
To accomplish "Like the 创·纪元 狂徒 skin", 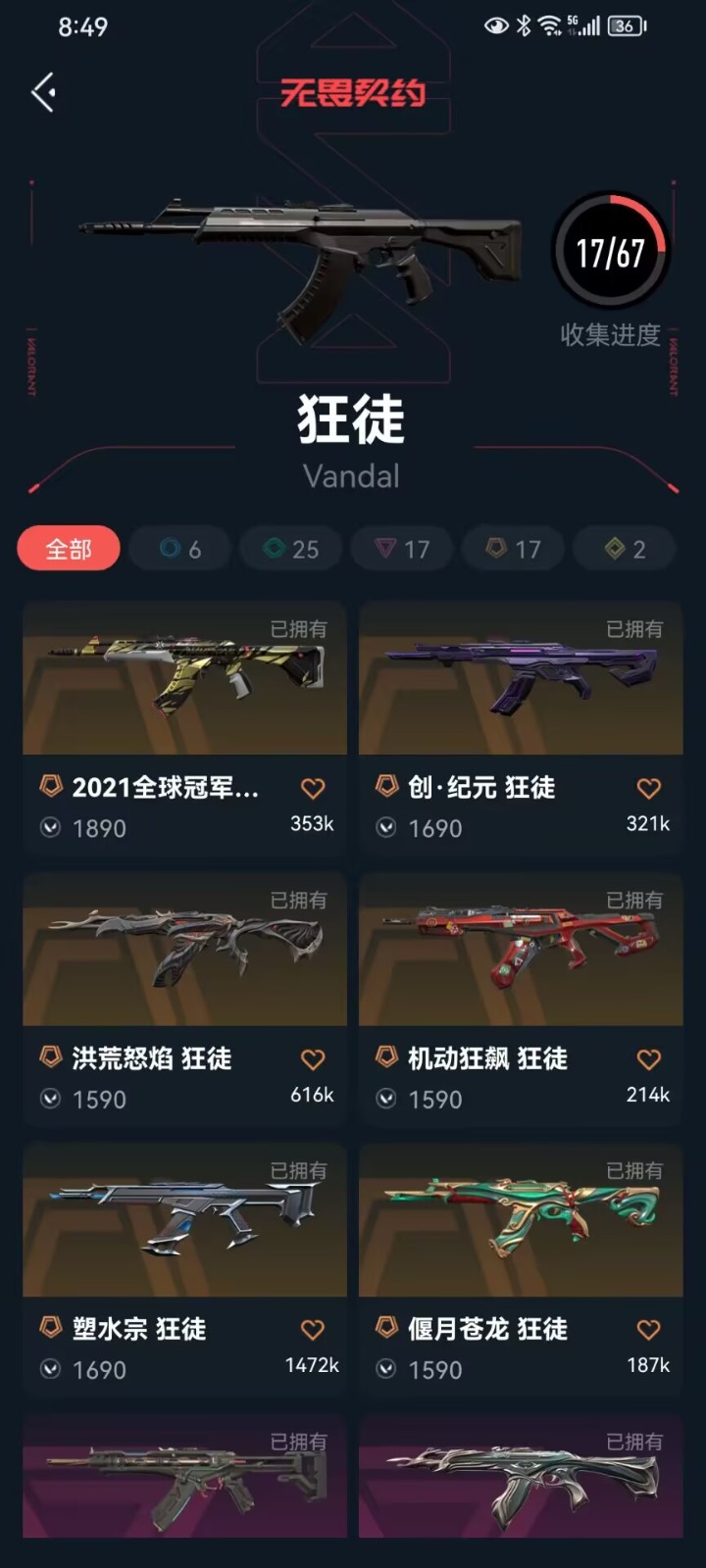I will click(x=648, y=788).
